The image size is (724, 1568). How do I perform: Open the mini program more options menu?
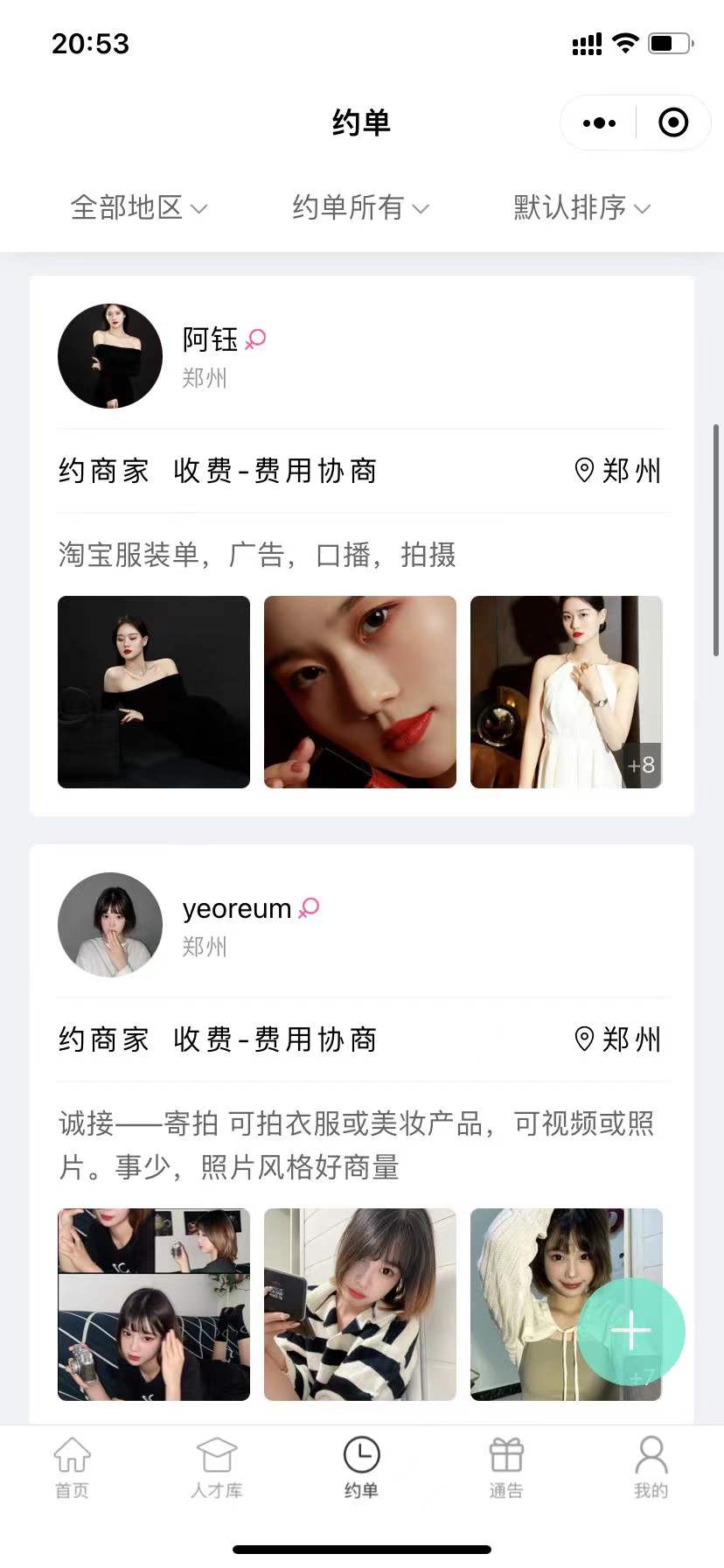(x=599, y=123)
